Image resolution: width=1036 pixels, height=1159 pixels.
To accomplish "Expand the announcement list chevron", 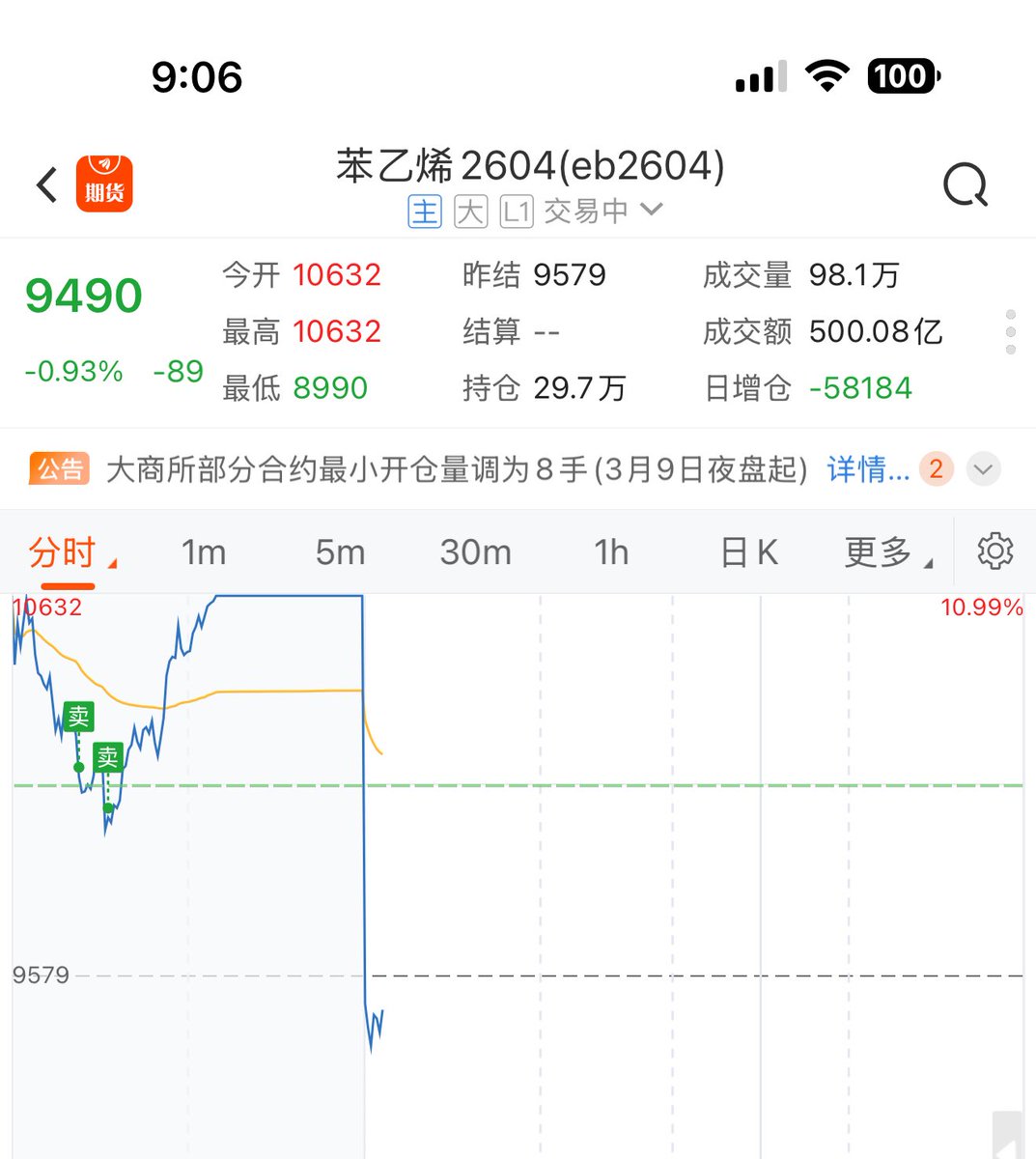I will click(x=983, y=470).
